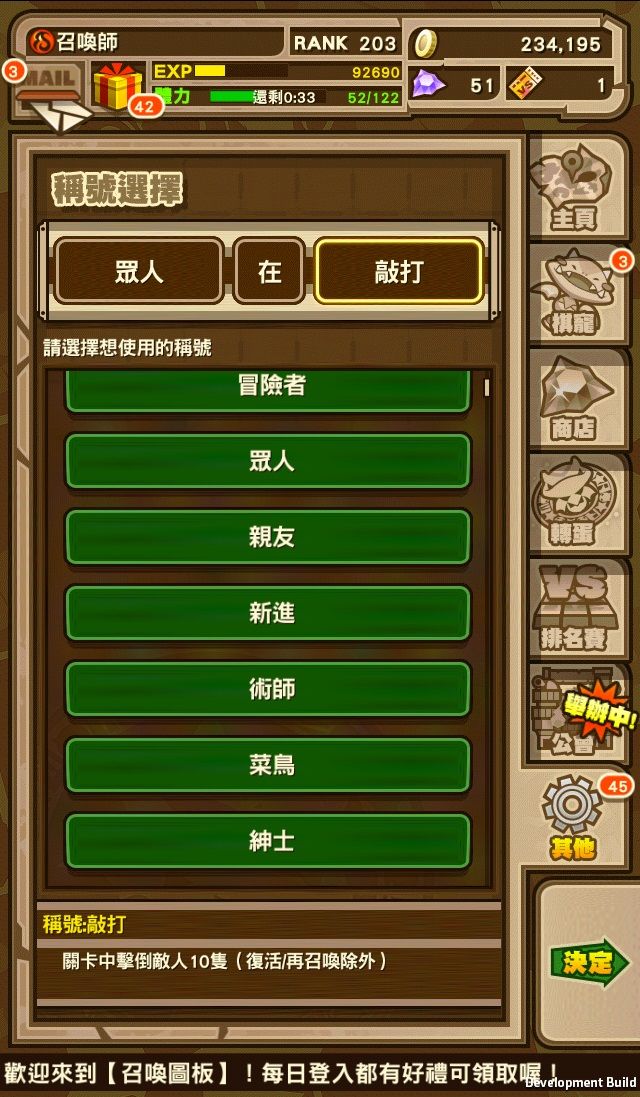The image size is (640, 1097).
Task: Open the MAIL inbox
Action: tap(48, 94)
